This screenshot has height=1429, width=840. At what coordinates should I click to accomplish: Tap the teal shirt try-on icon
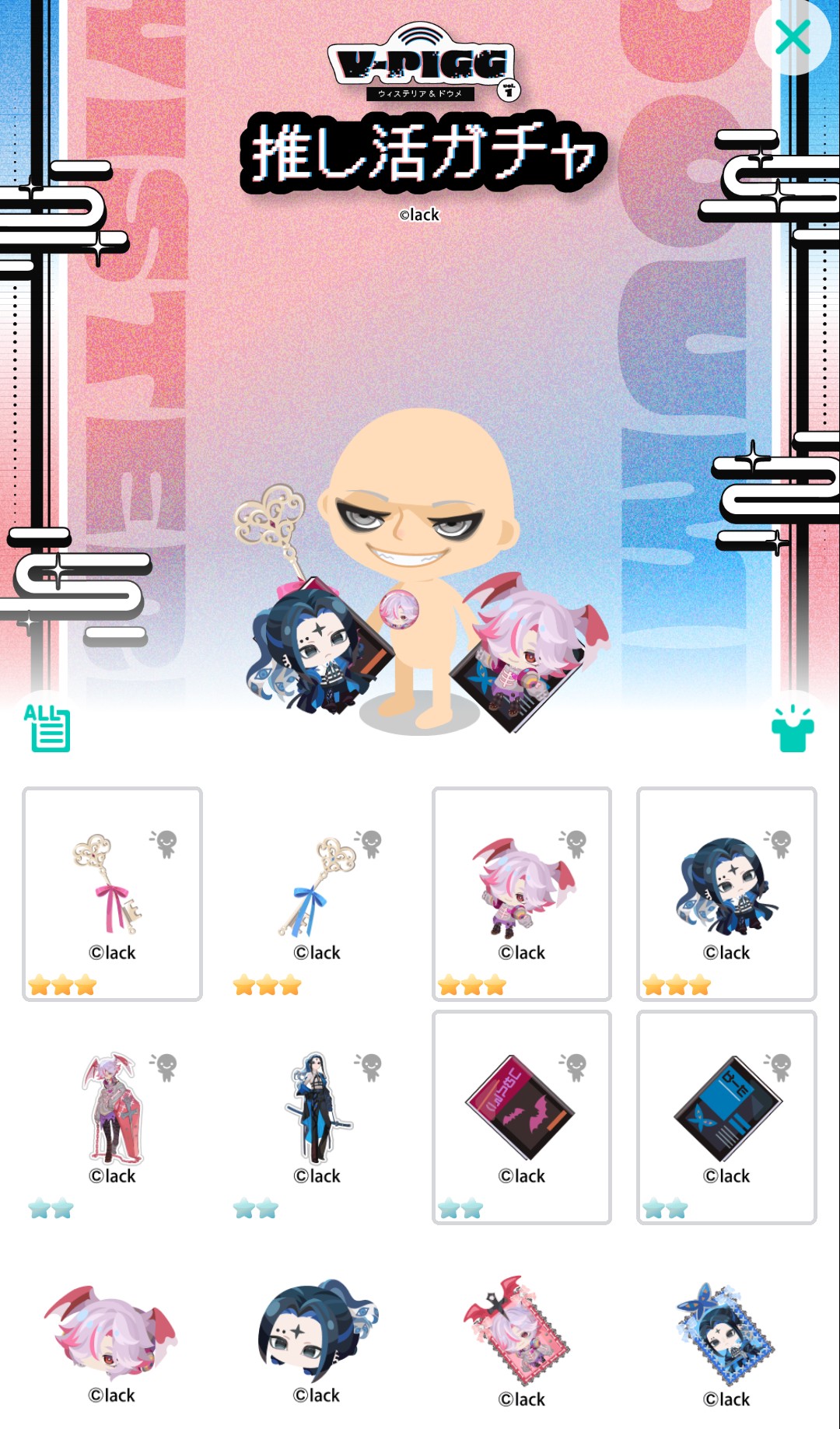click(x=792, y=729)
